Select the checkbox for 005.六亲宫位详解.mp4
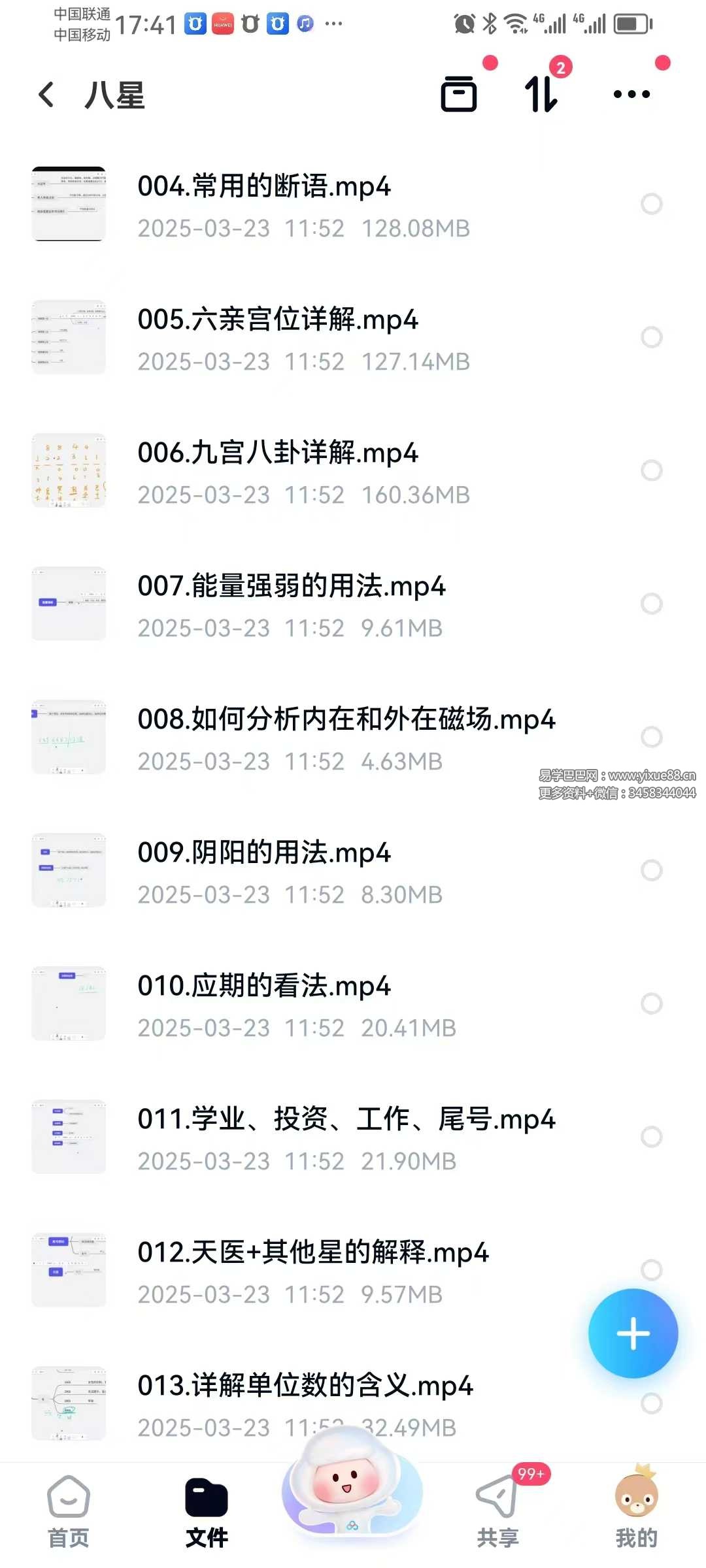Viewport: 706px width, 1568px height. 651,337
